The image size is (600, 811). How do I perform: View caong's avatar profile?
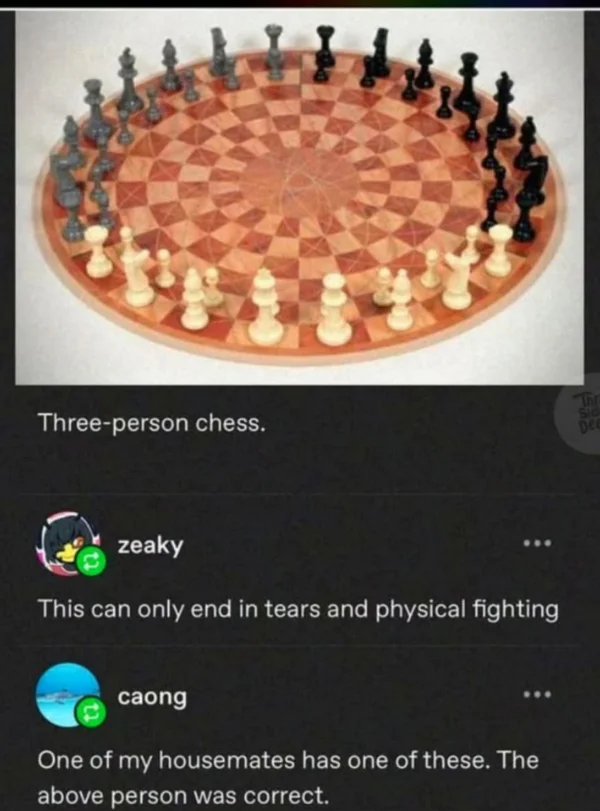tap(67, 694)
